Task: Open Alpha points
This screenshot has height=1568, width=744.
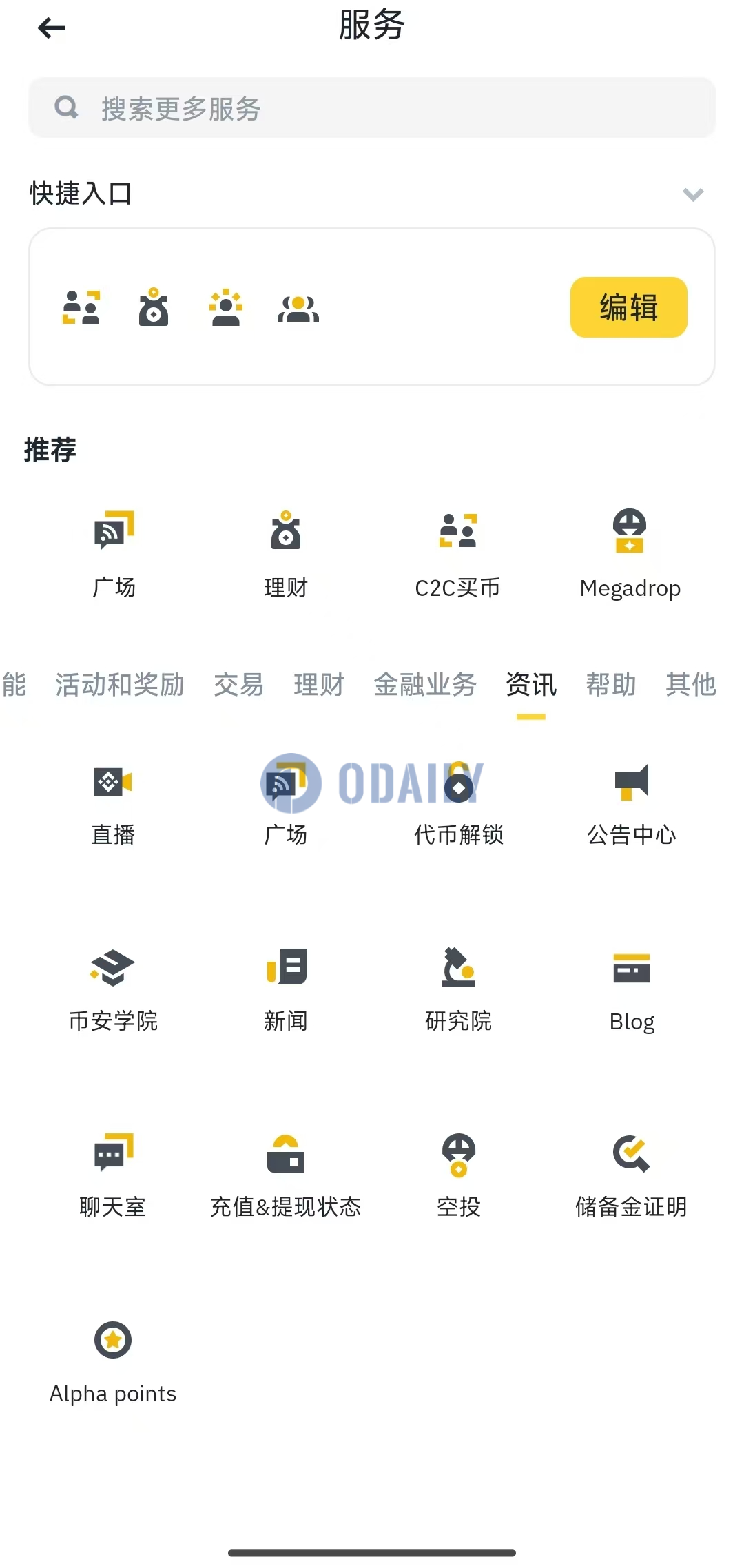Action: (113, 1361)
